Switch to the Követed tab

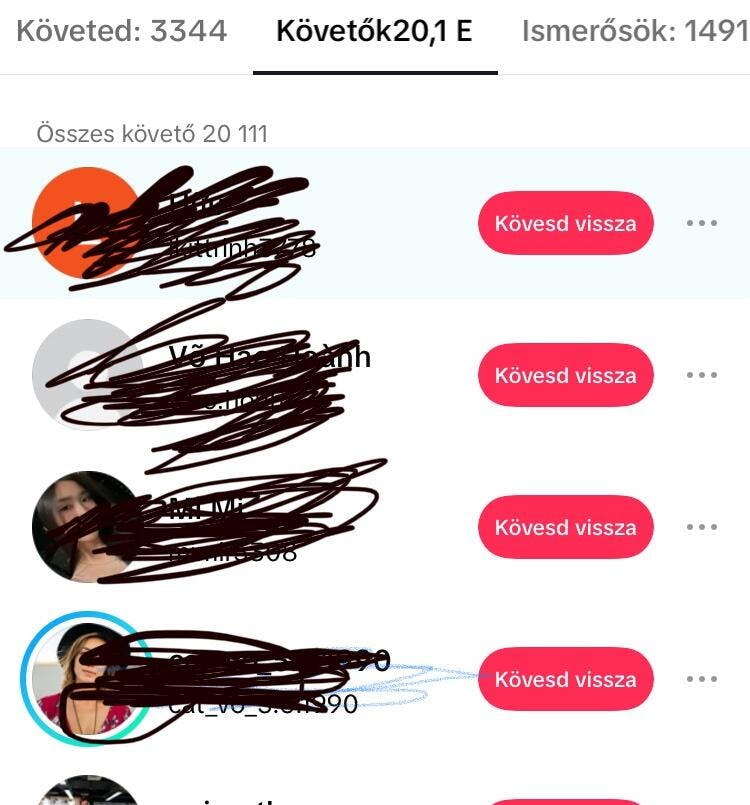[x=121, y=31]
